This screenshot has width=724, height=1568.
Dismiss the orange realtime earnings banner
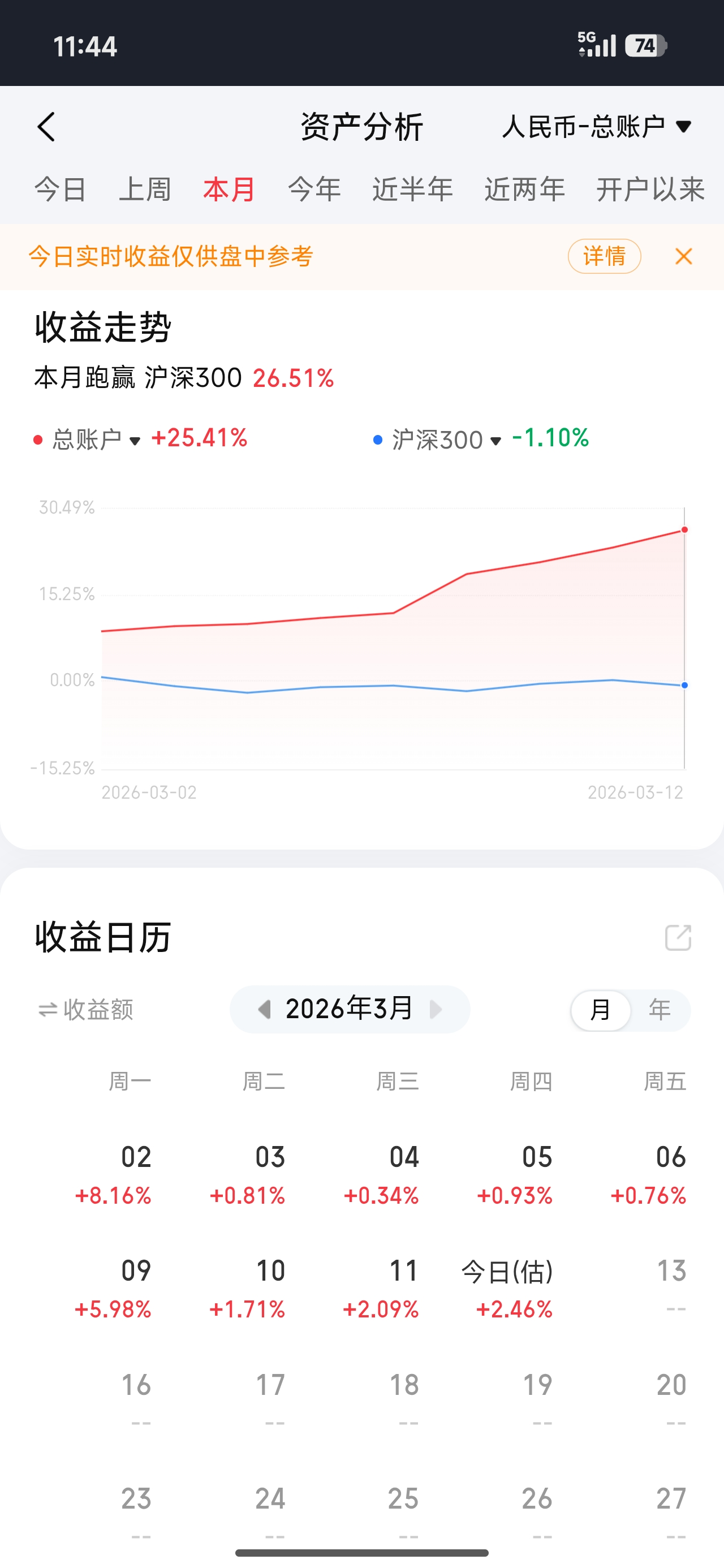pos(683,256)
